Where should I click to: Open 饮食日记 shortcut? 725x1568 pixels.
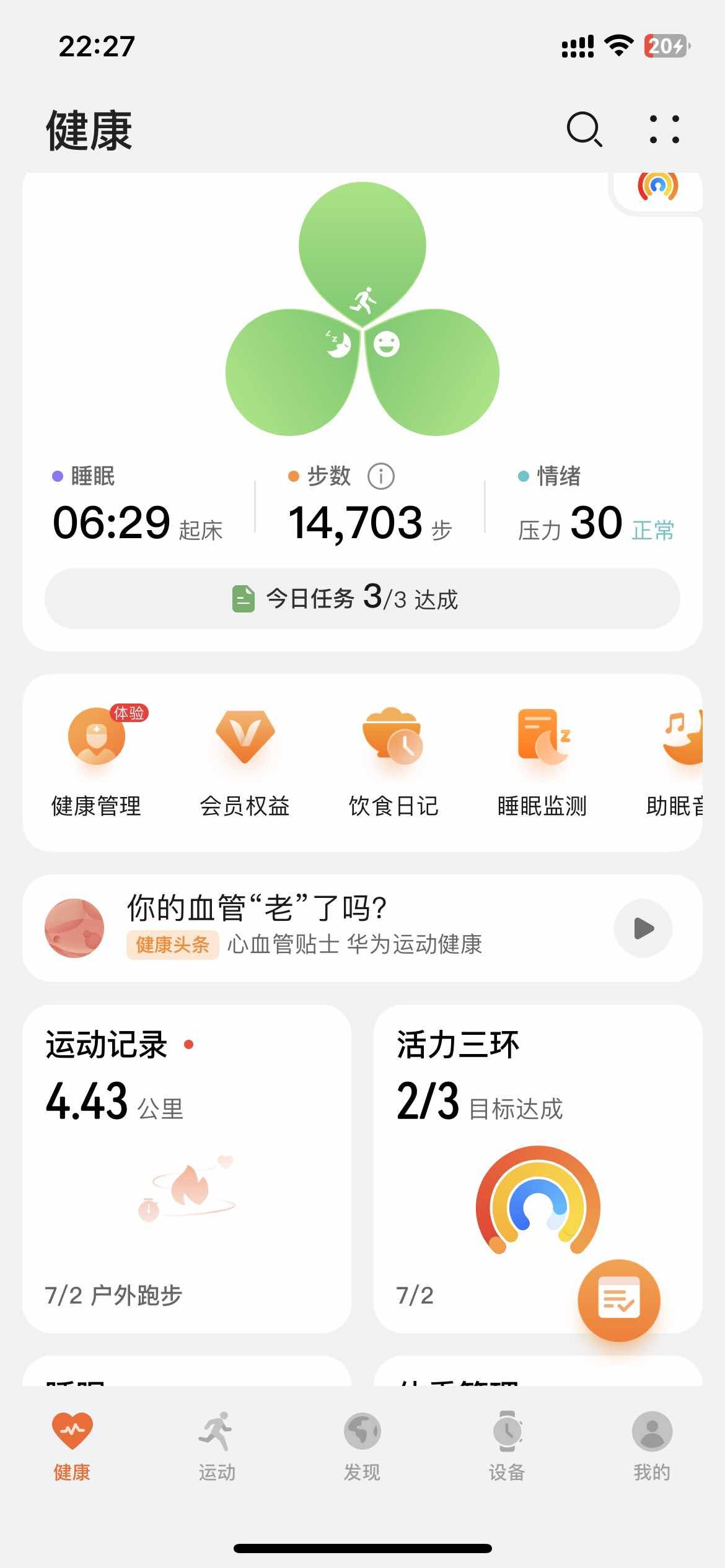click(x=393, y=762)
